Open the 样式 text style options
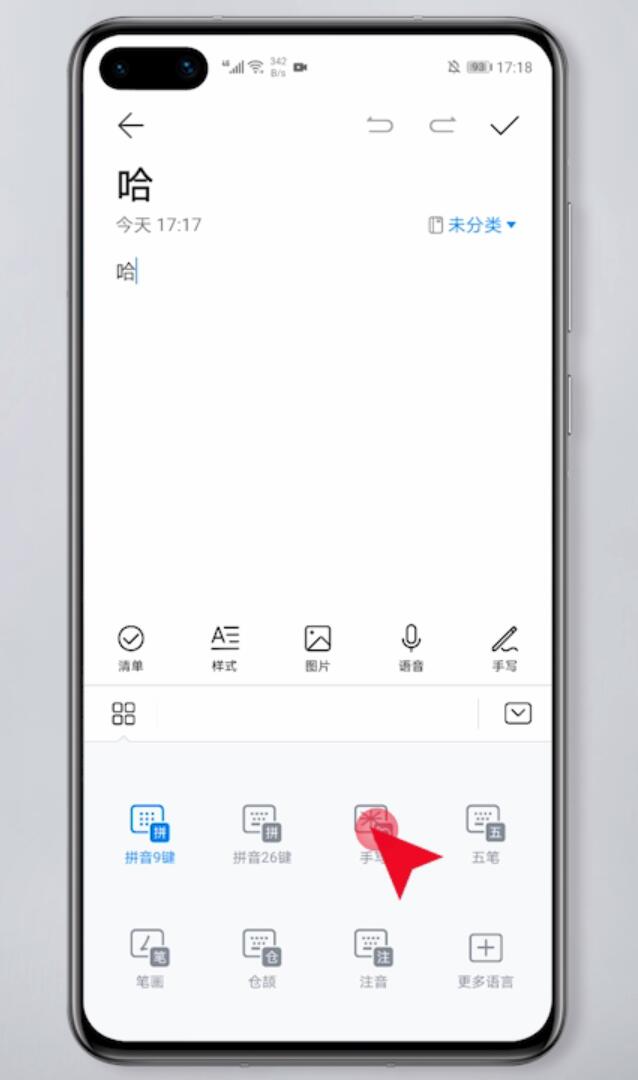Viewport: 638px width, 1080px height. (x=225, y=647)
